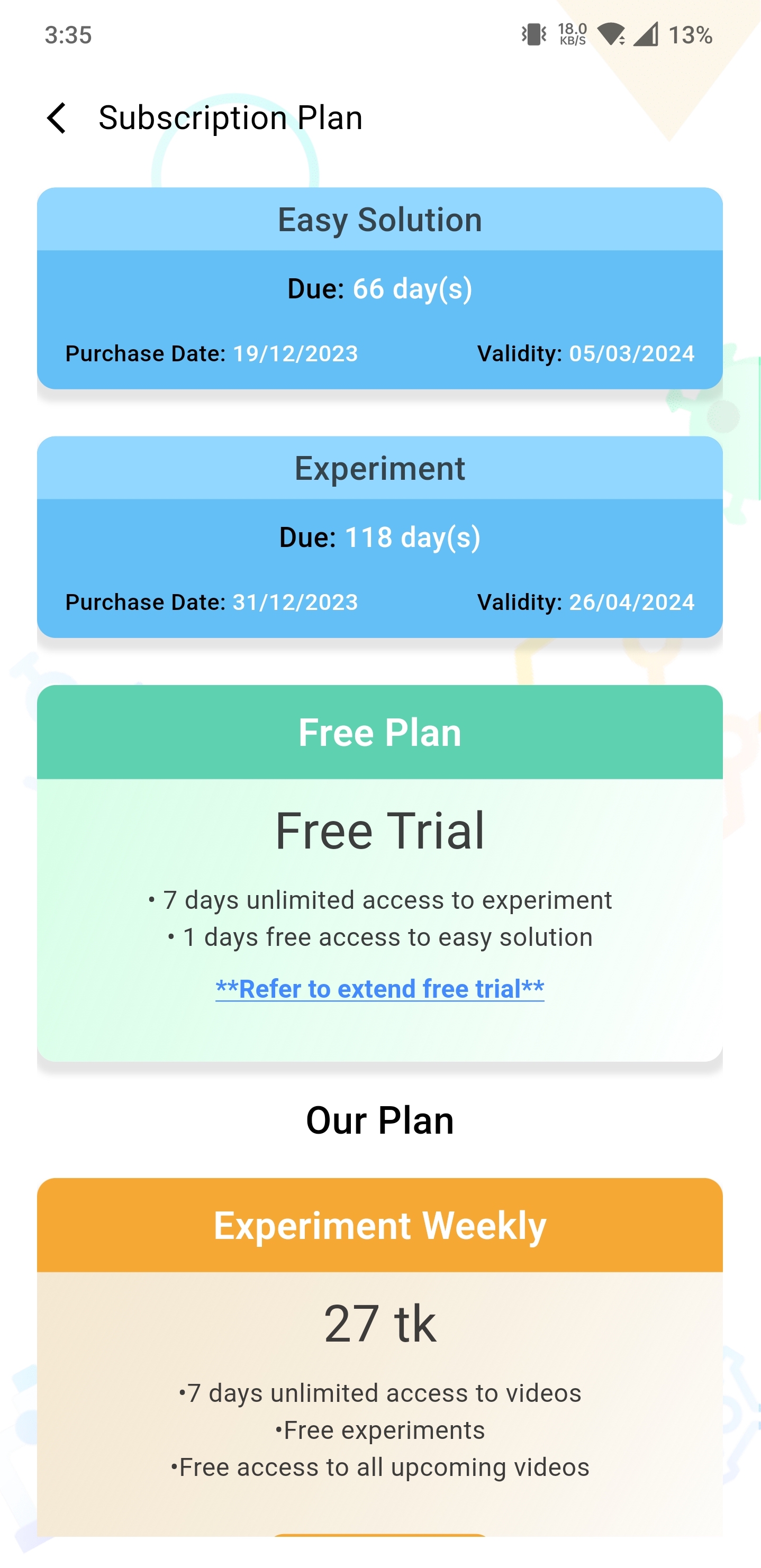Tap the Purchase Date on the Experiment card
This screenshot has height=1568, width=761.
211,602
